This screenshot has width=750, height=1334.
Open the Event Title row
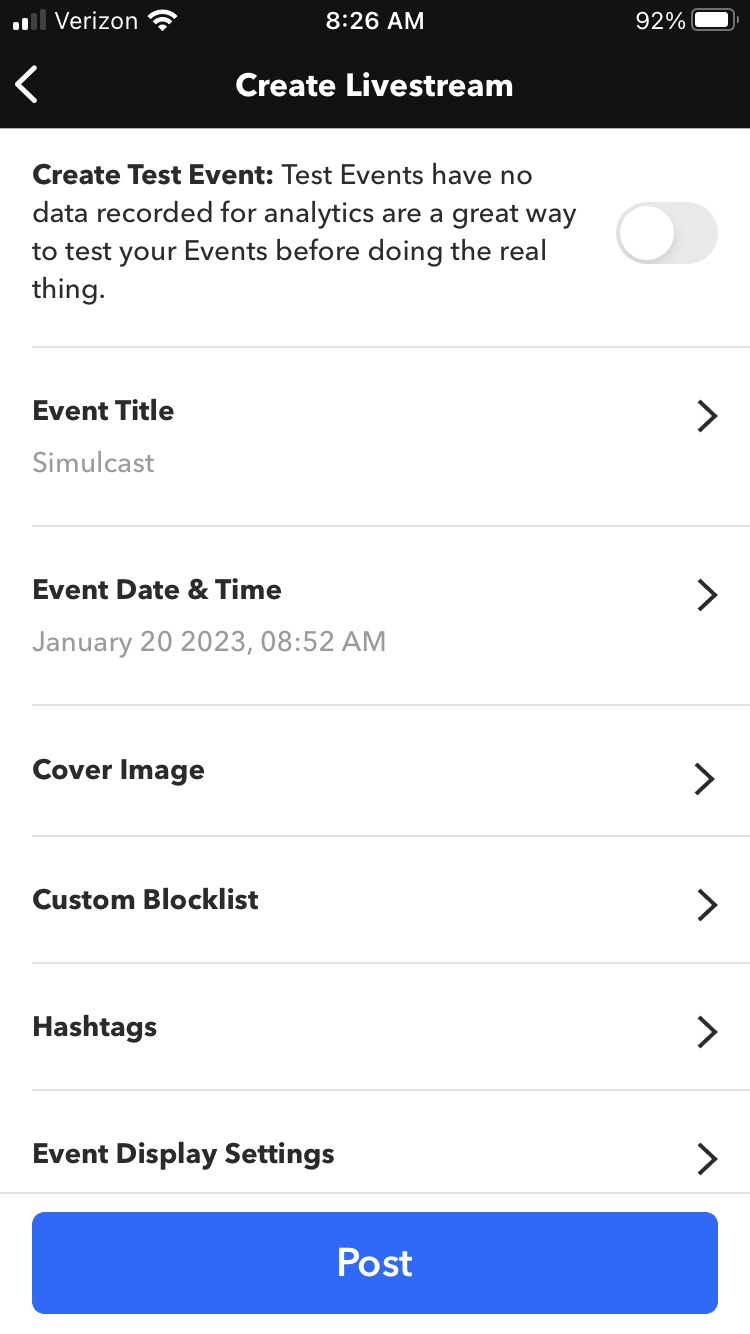pos(375,436)
